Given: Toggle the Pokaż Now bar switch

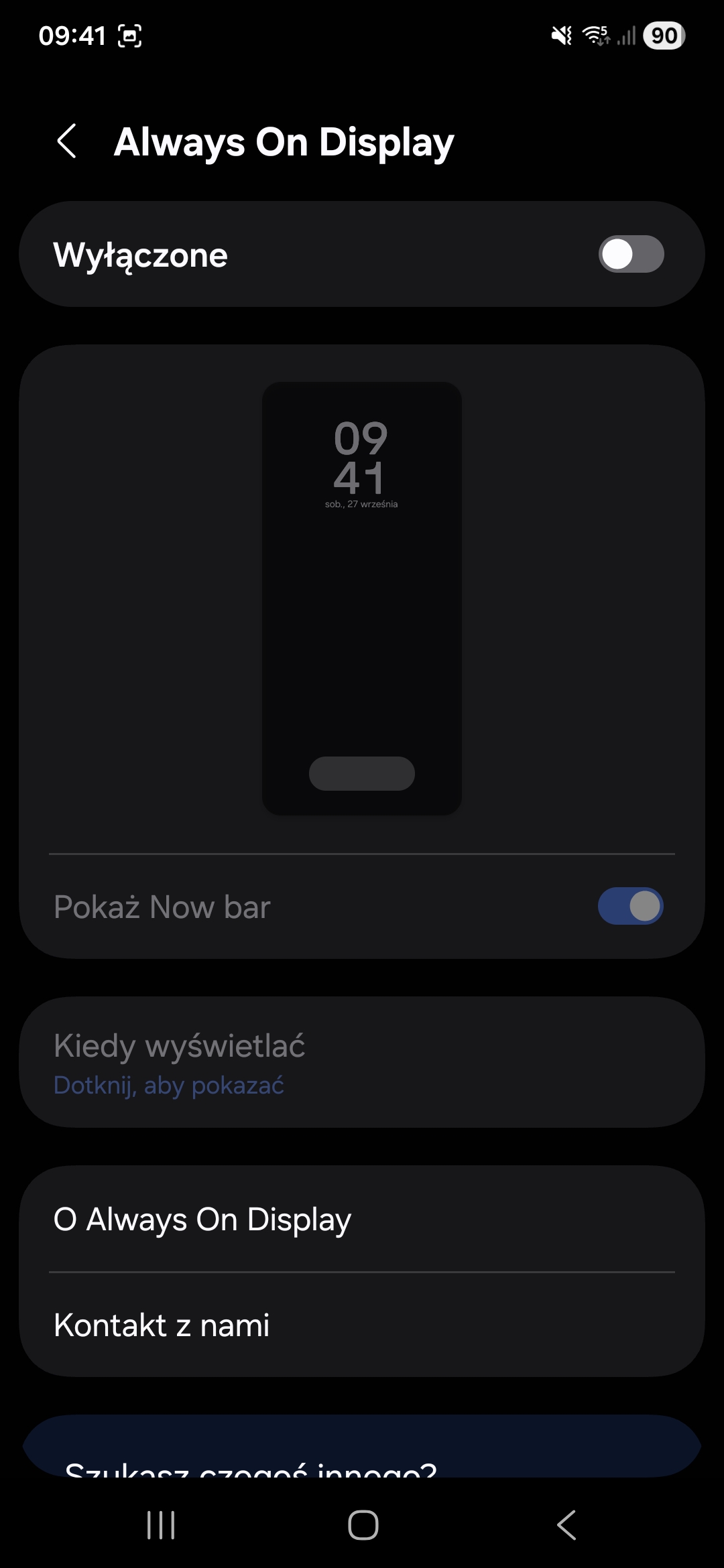Looking at the screenshot, I should (630, 906).
